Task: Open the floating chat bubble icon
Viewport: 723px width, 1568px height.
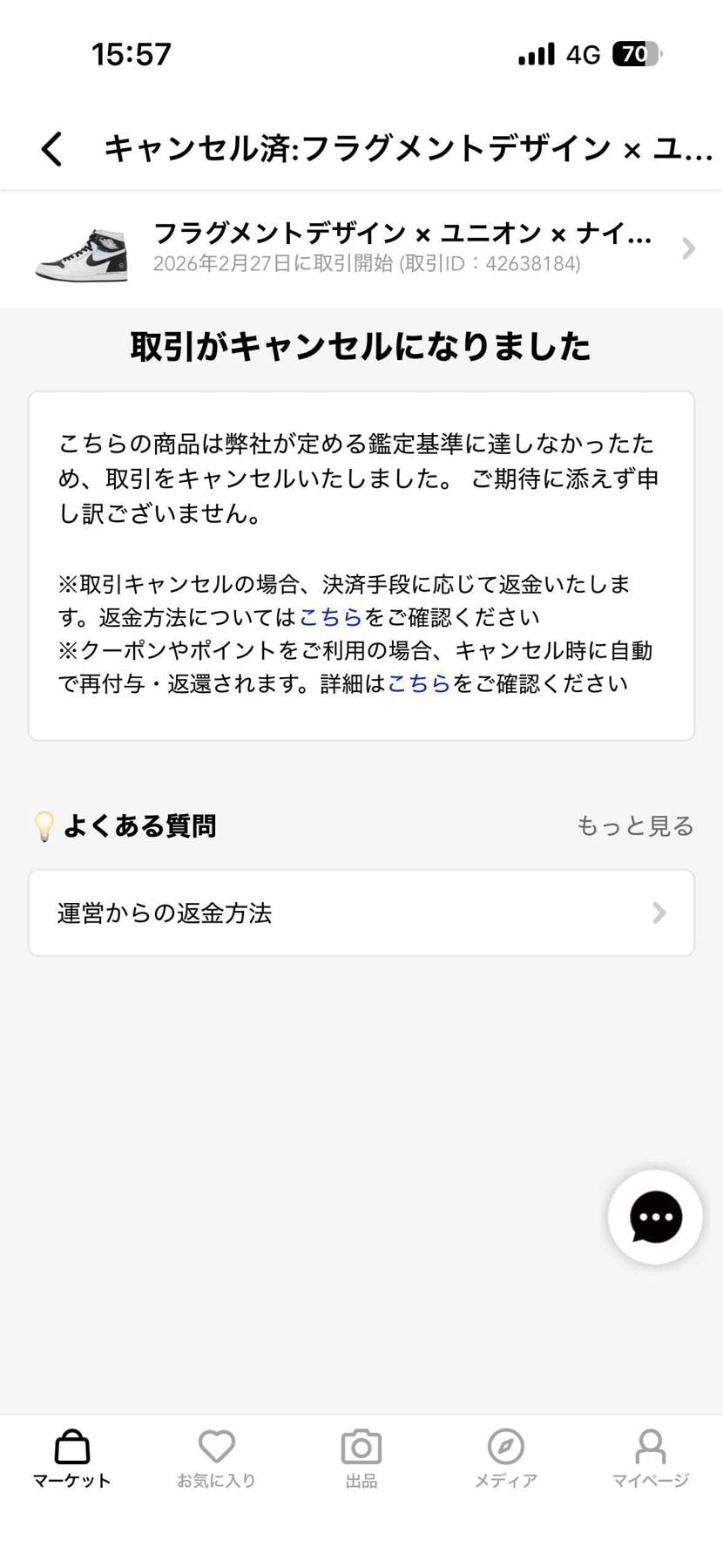Action: click(x=654, y=1217)
